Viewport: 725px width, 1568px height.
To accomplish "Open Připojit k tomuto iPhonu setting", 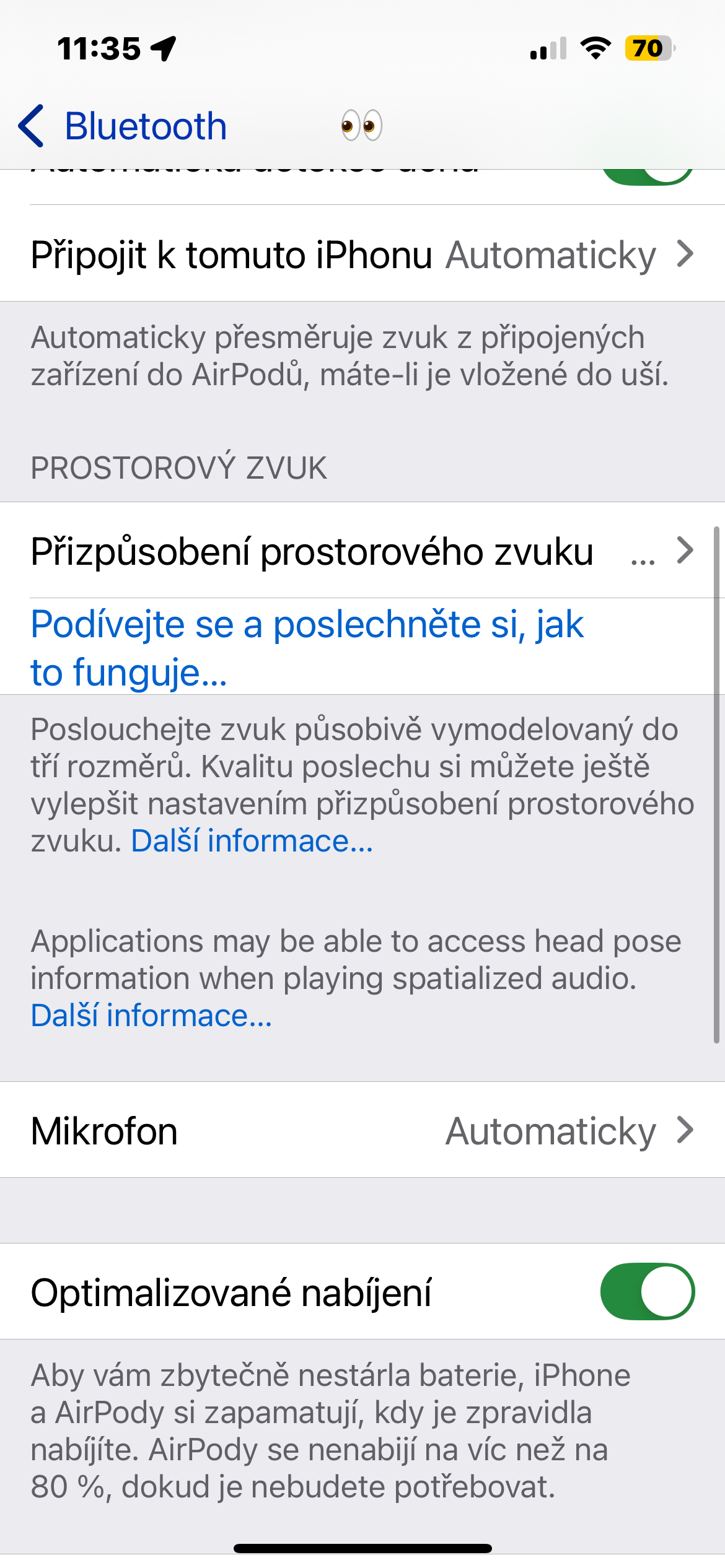I will click(362, 255).
